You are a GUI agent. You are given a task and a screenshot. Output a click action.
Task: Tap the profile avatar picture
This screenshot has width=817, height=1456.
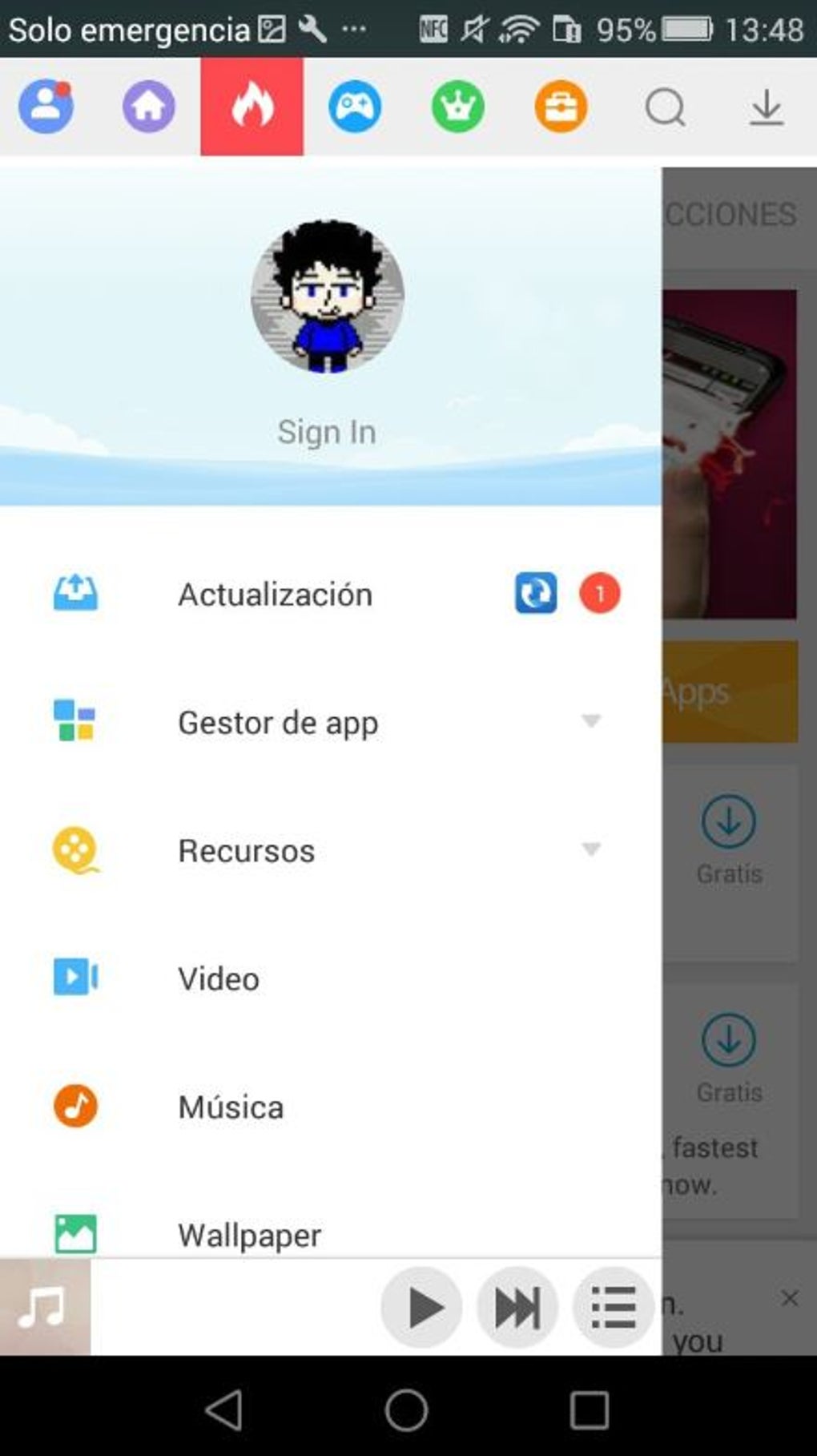(x=327, y=296)
